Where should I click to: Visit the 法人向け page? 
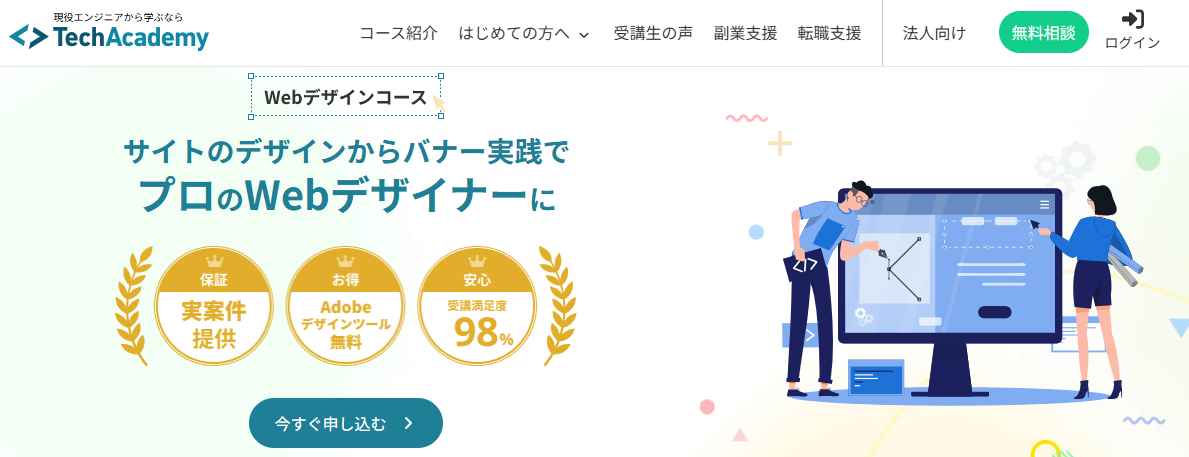tap(934, 33)
